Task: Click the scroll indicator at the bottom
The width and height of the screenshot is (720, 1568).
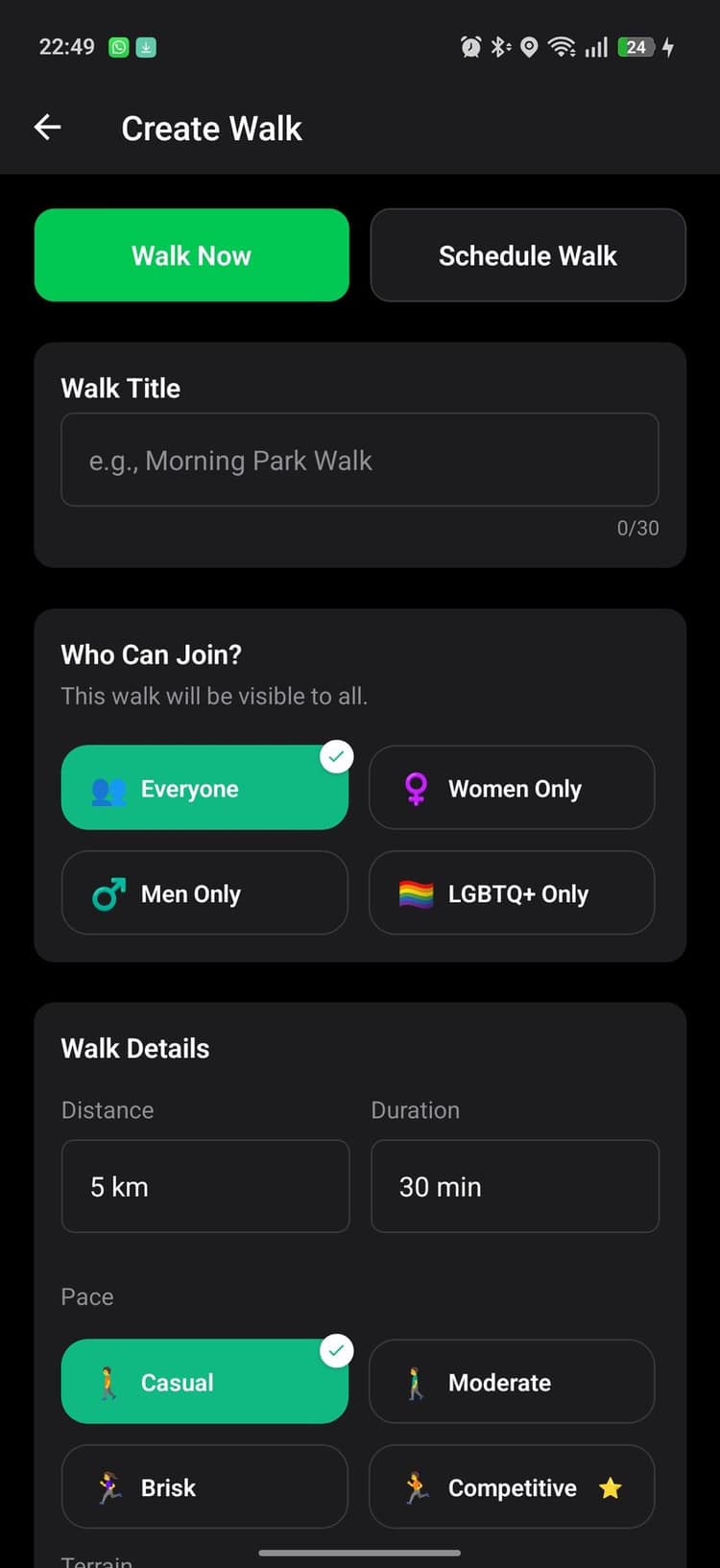Action: (x=360, y=1543)
